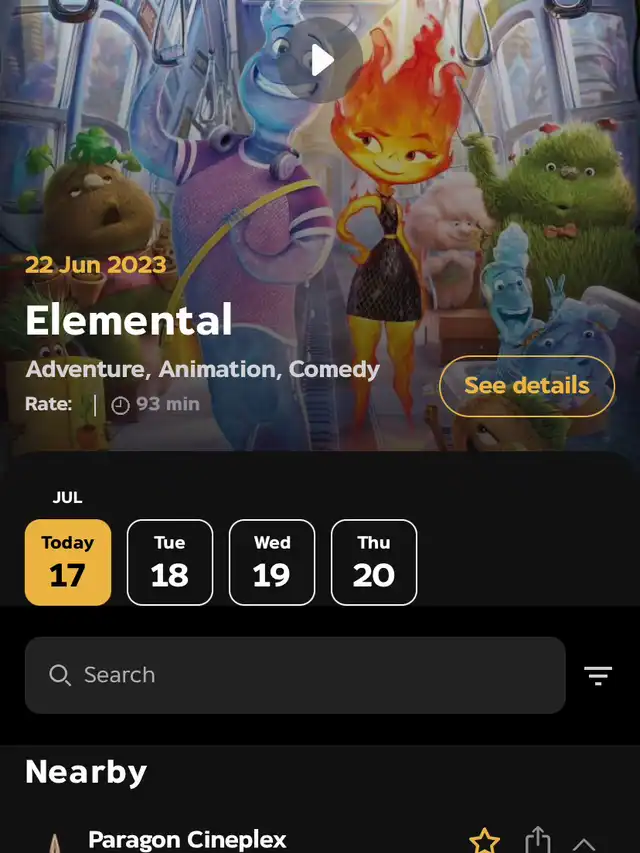Play the Elemental trailer

[320, 60]
